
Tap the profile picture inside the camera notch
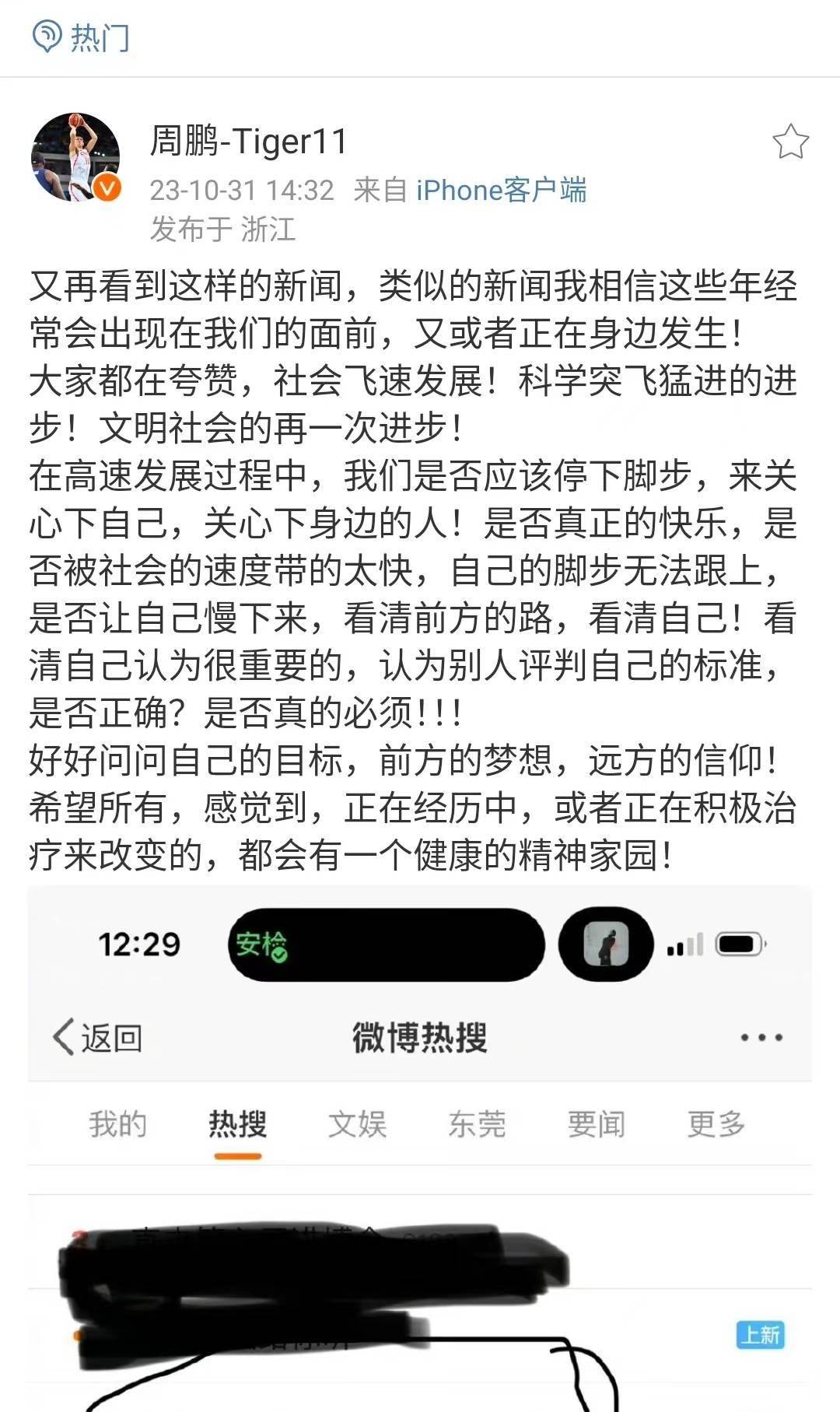pos(609,943)
